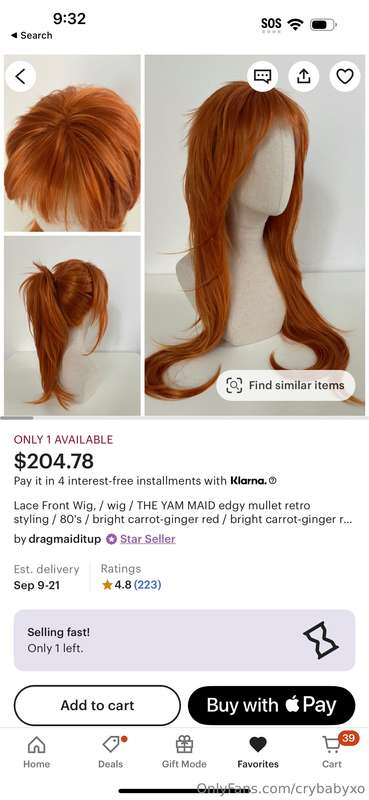Screen dimensions: 369x800
Task: View the ponytail wig photo
Action: (72, 326)
